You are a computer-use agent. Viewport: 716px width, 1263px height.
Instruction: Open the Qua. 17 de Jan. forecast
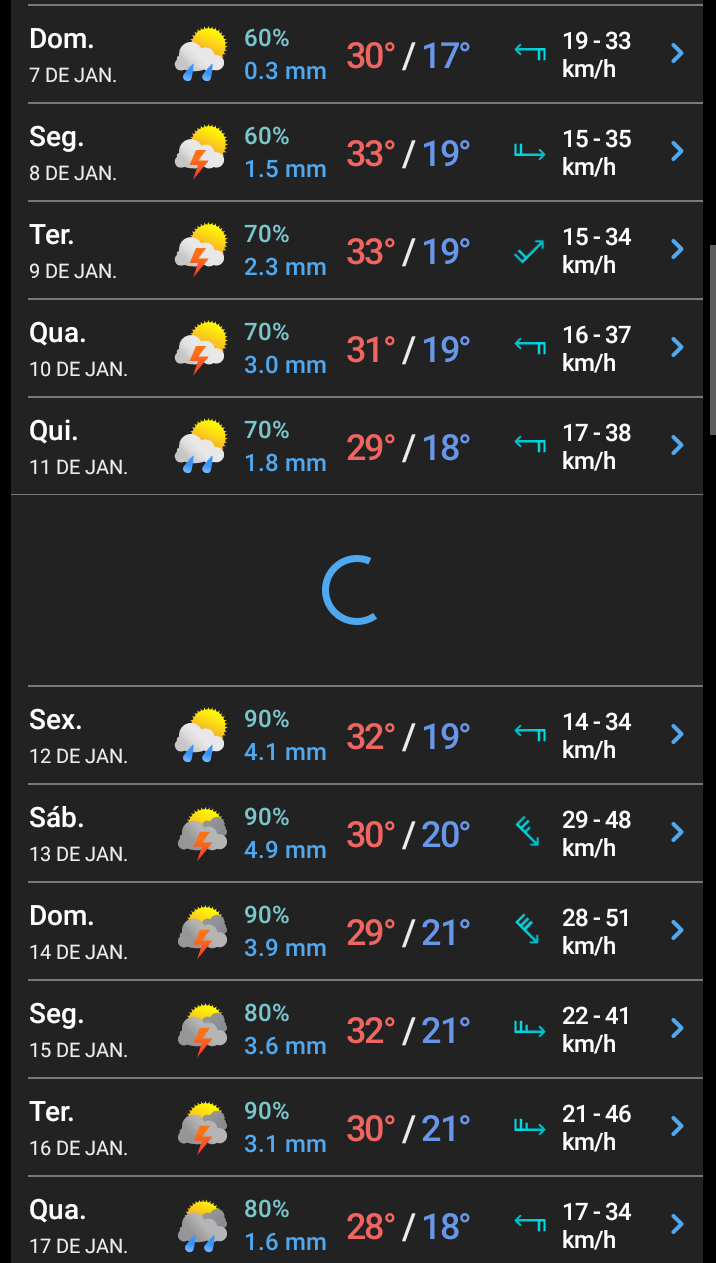(358, 1220)
